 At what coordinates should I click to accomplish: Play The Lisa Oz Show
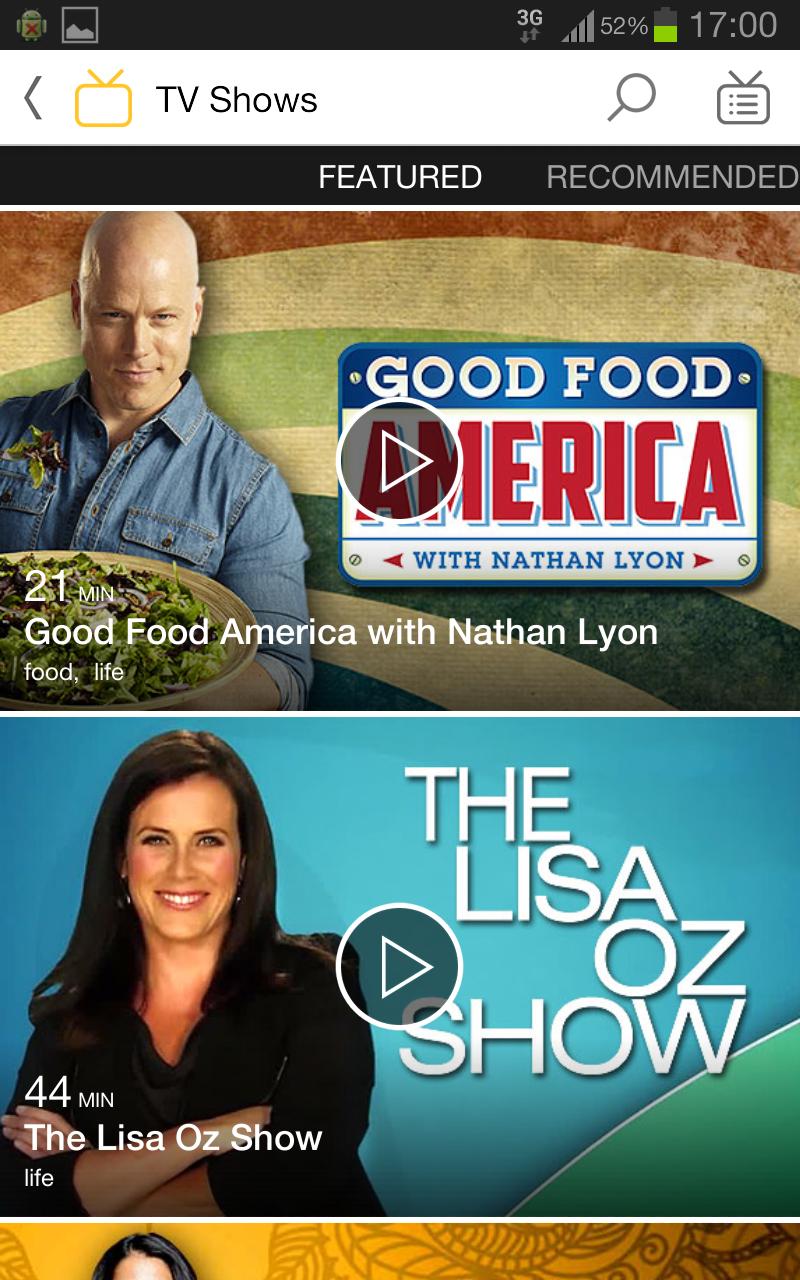coord(399,967)
